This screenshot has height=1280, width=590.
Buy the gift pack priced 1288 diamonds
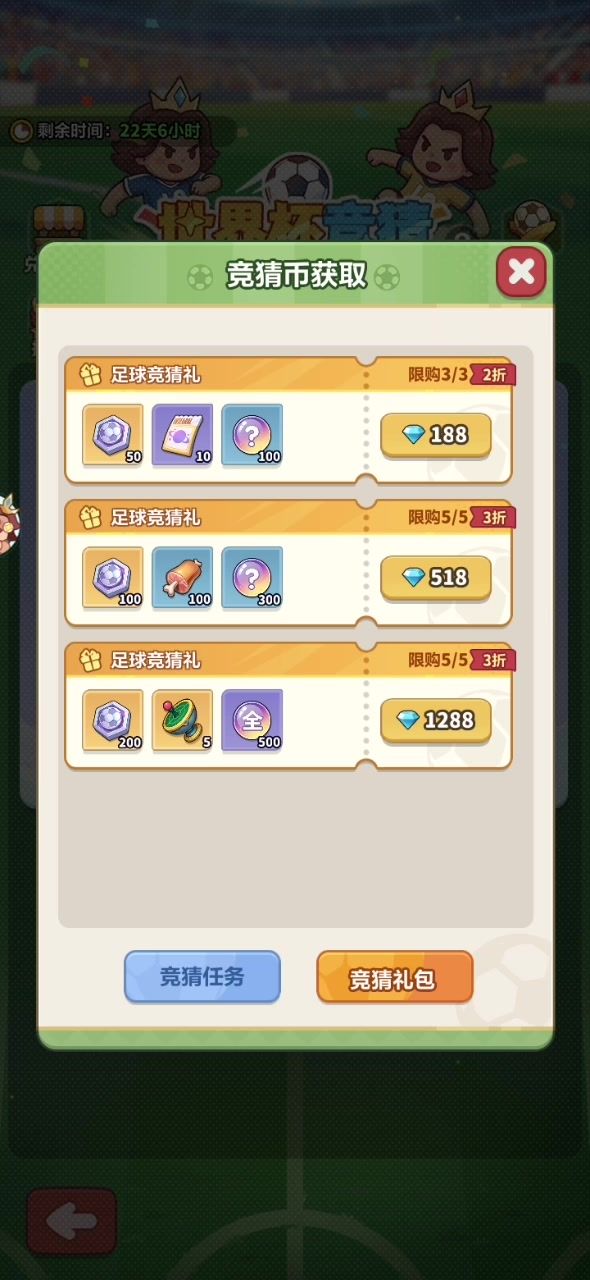click(435, 721)
